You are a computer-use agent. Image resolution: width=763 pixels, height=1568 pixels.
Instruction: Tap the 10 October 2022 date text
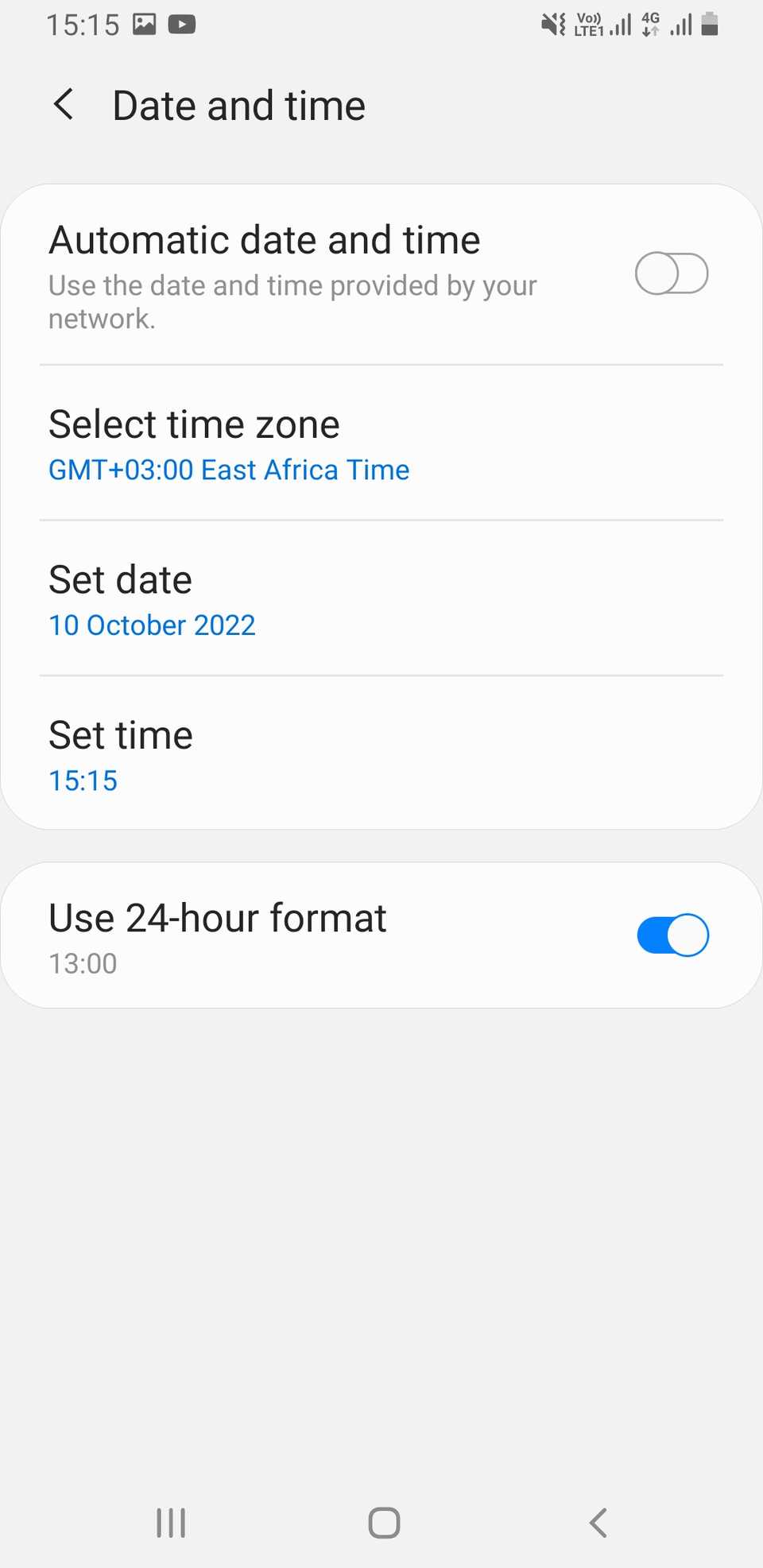point(152,625)
